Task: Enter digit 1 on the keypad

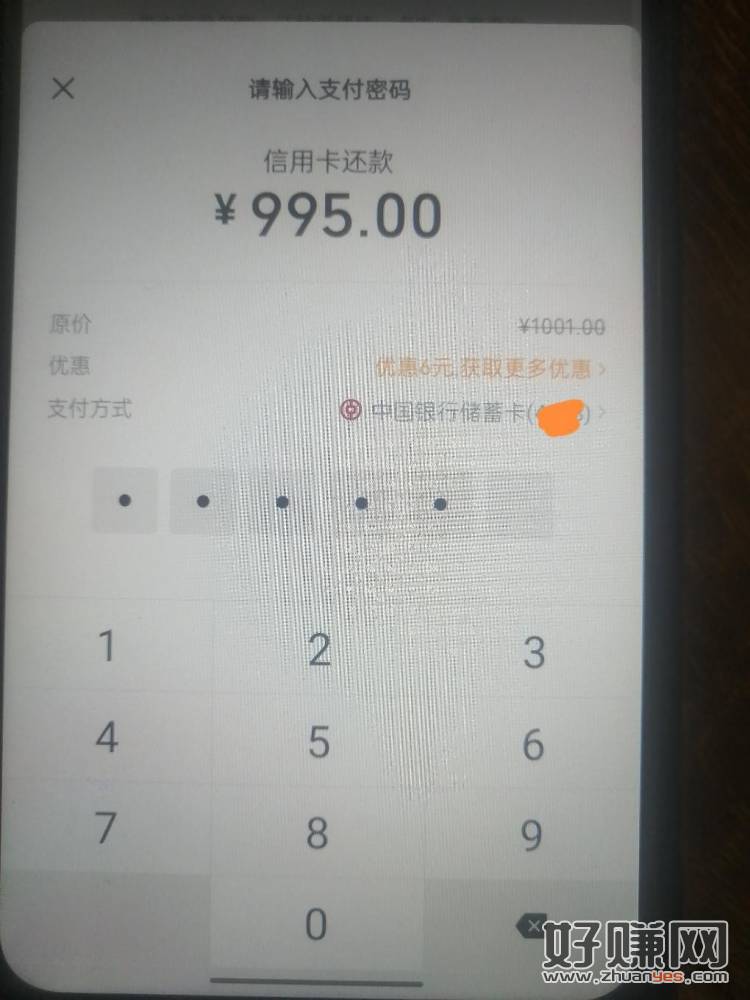Action: point(106,648)
